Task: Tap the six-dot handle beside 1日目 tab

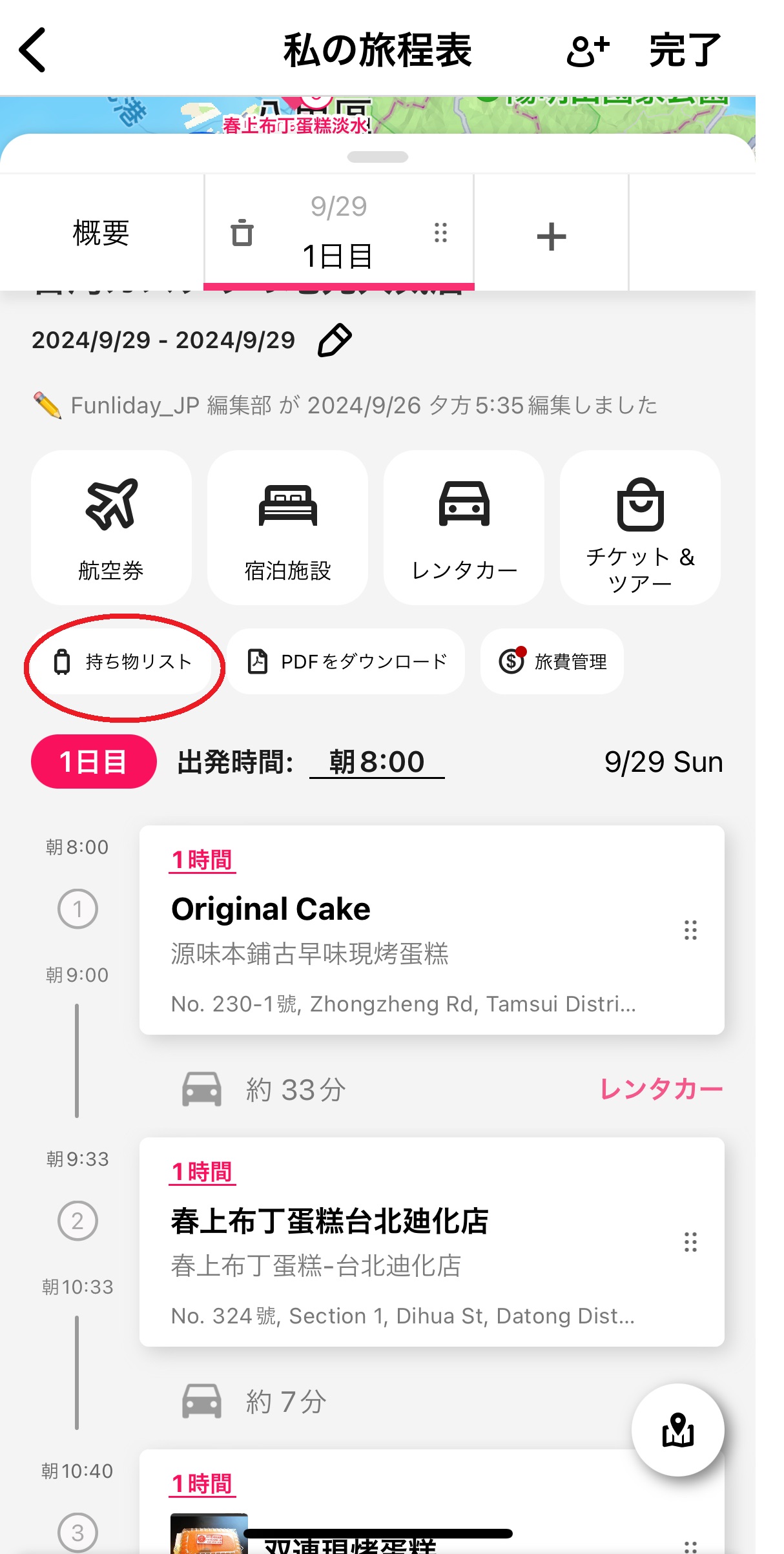Action: coord(442,233)
